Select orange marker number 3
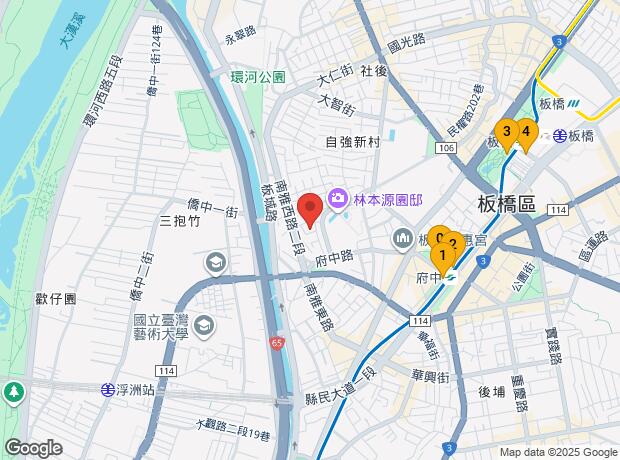This screenshot has height=460, width=620. pos(507,135)
